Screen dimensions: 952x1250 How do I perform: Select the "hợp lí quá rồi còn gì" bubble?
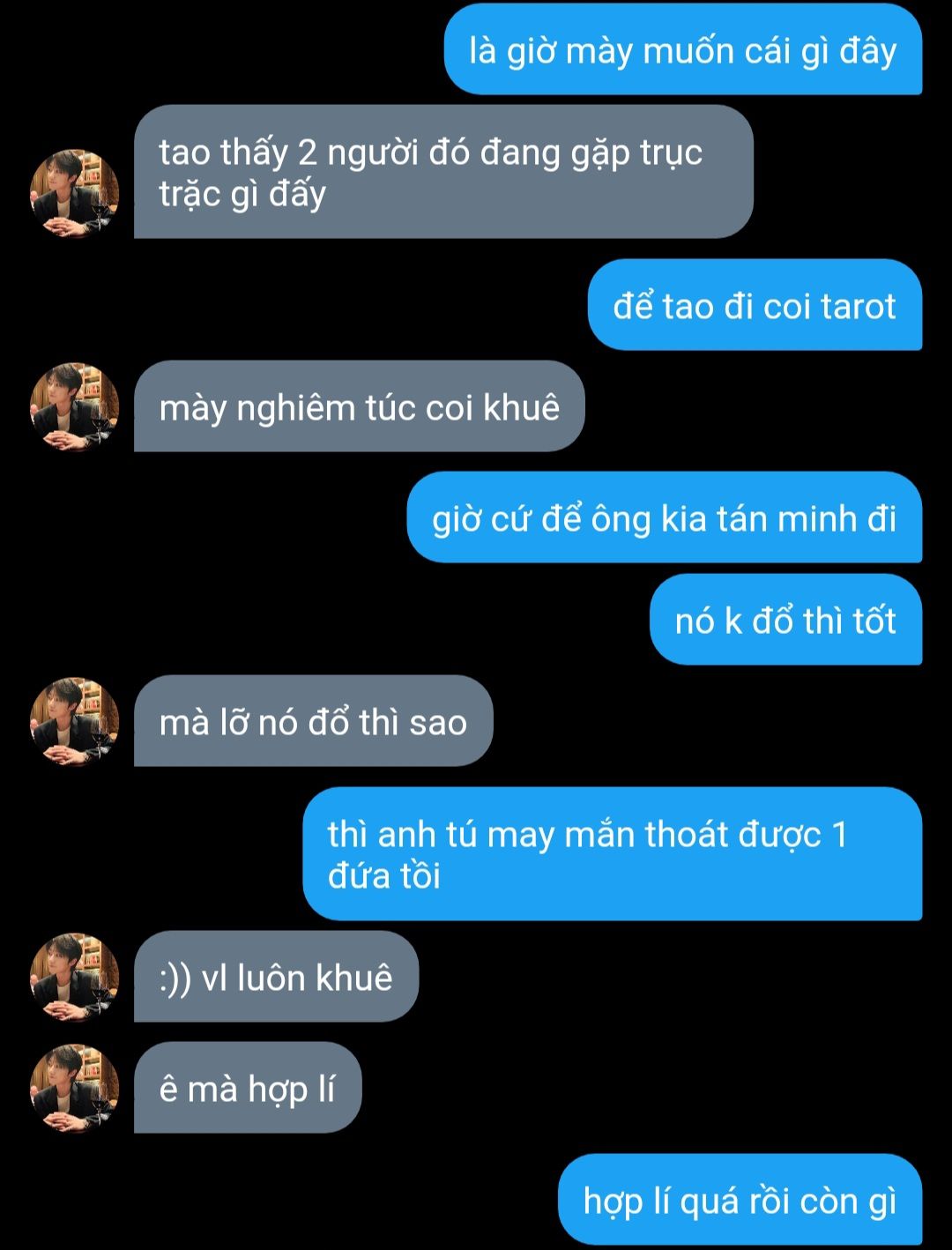point(740,1201)
